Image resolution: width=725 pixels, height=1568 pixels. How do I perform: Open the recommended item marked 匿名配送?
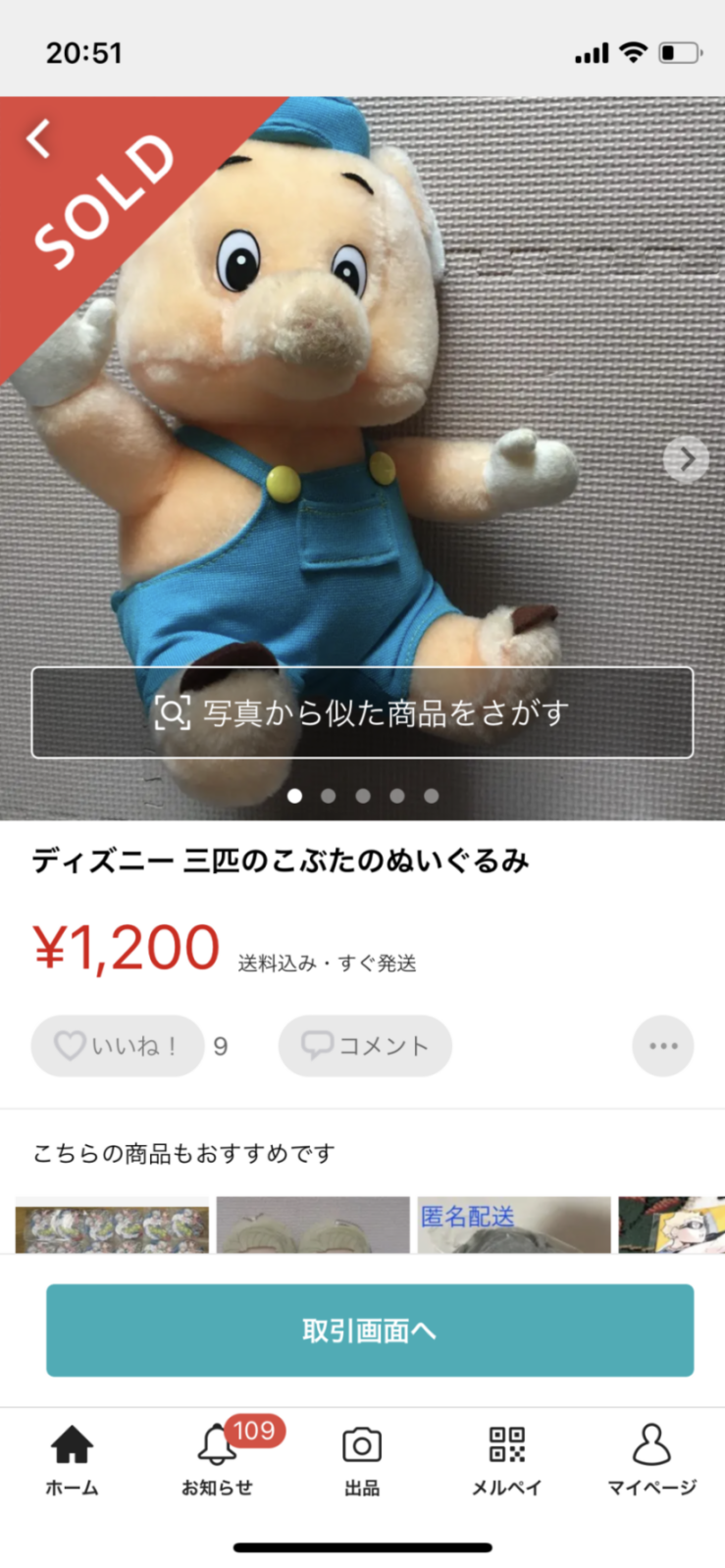(513, 1227)
